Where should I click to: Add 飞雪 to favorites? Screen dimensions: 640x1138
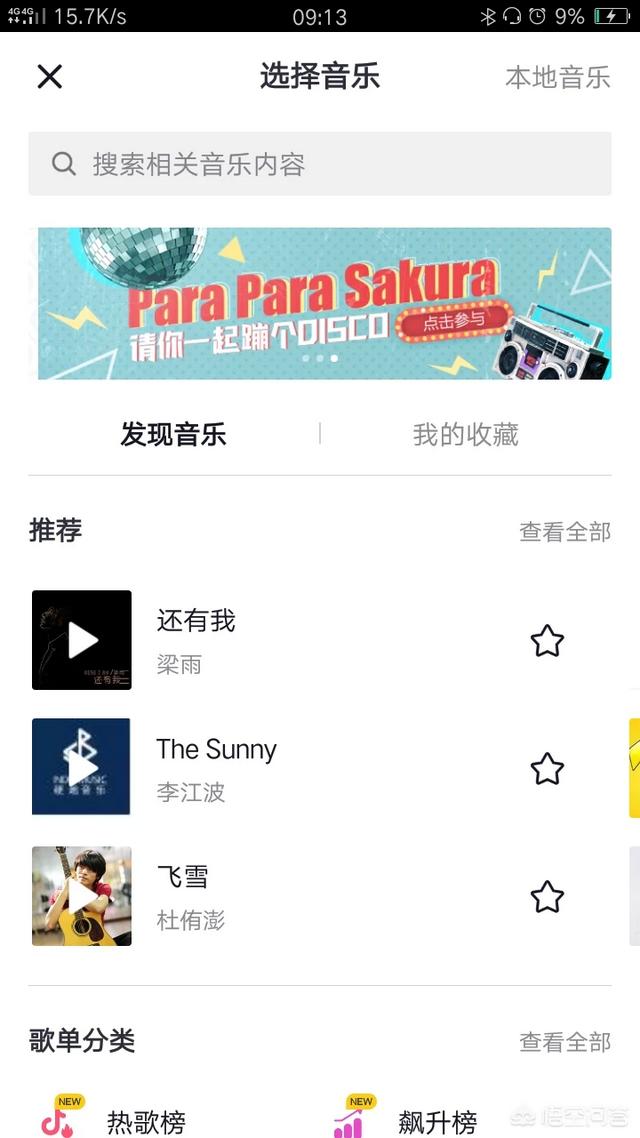(x=547, y=897)
